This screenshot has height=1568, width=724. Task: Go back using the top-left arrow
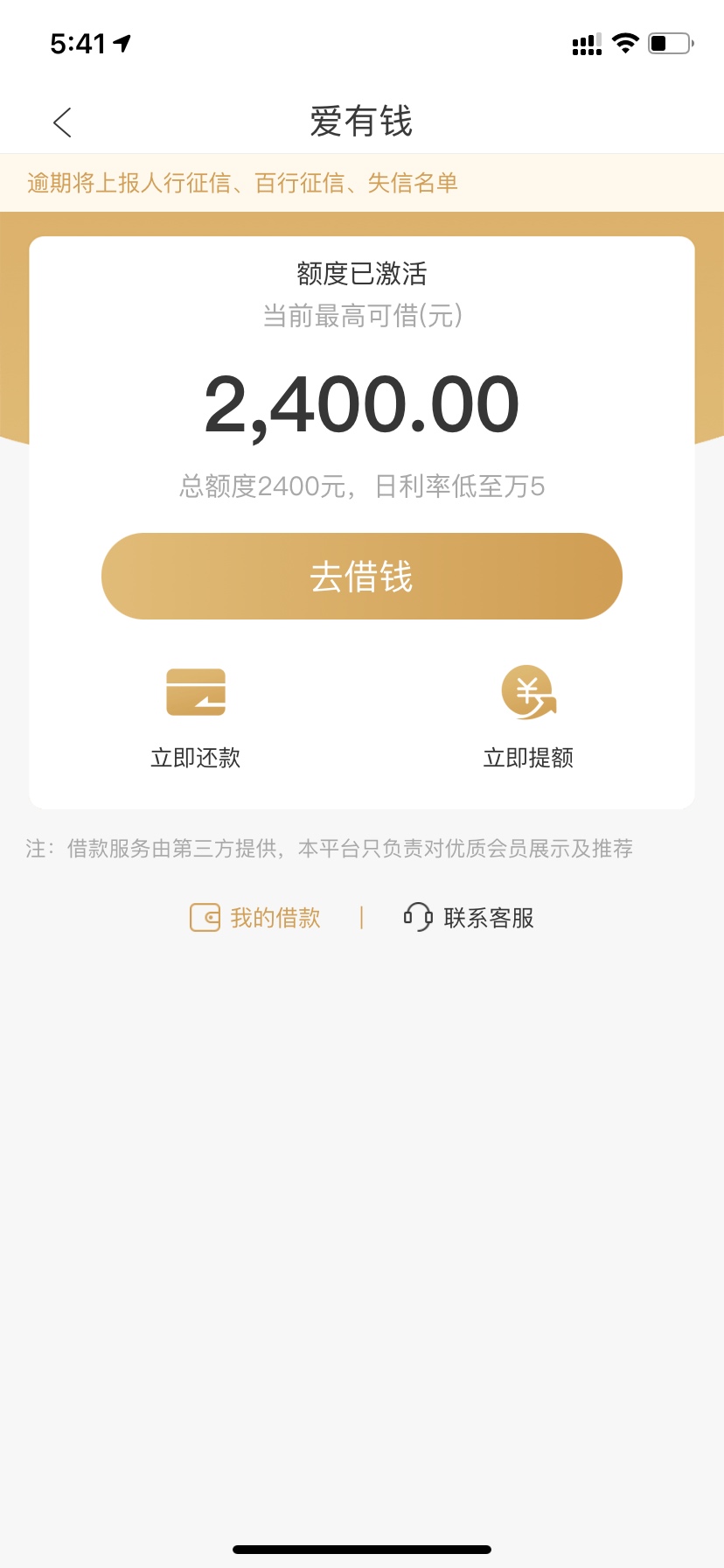tap(62, 122)
